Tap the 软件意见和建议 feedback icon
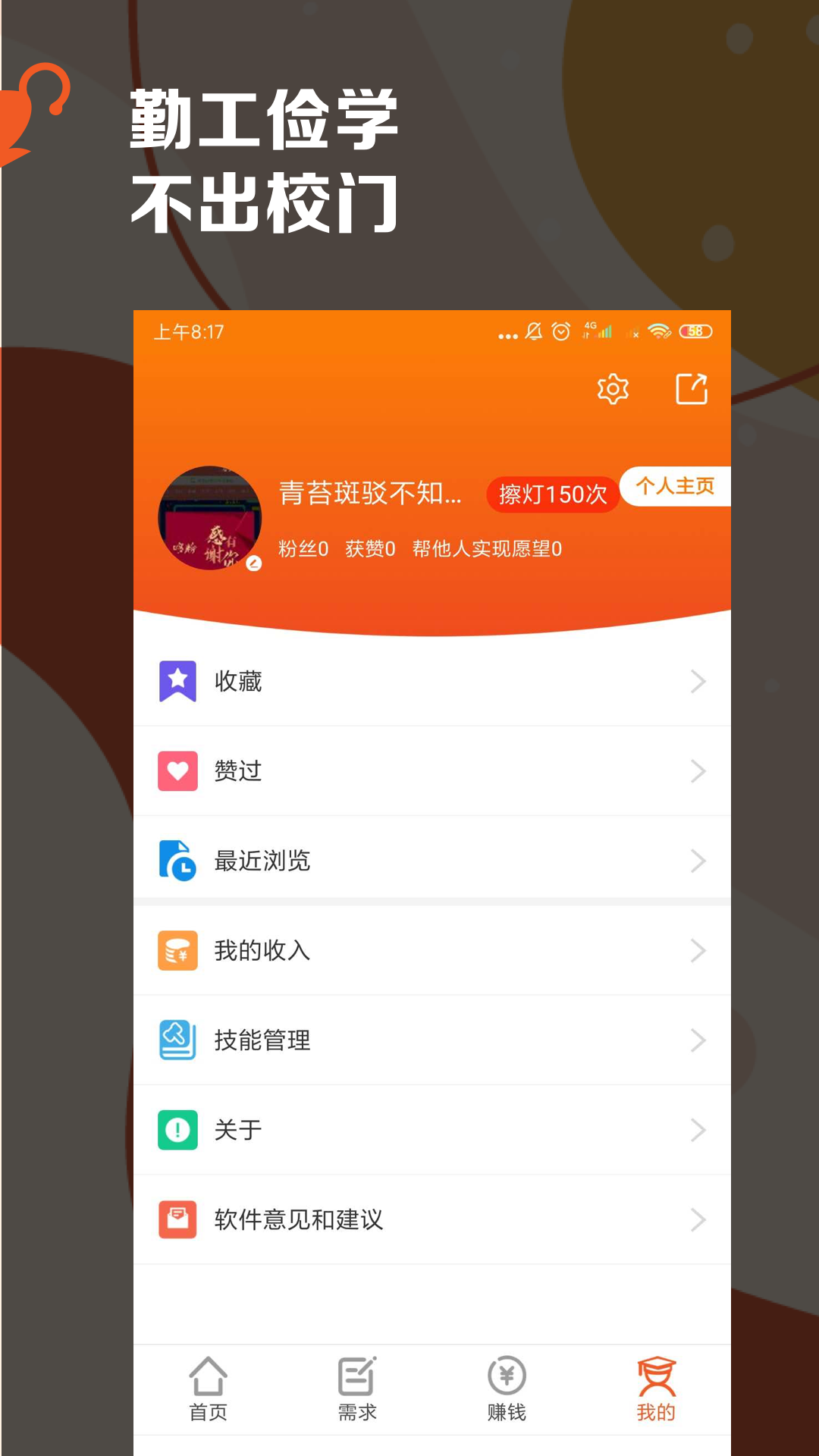The height and width of the screenshot is (1456, 819). coord(177,1220)
